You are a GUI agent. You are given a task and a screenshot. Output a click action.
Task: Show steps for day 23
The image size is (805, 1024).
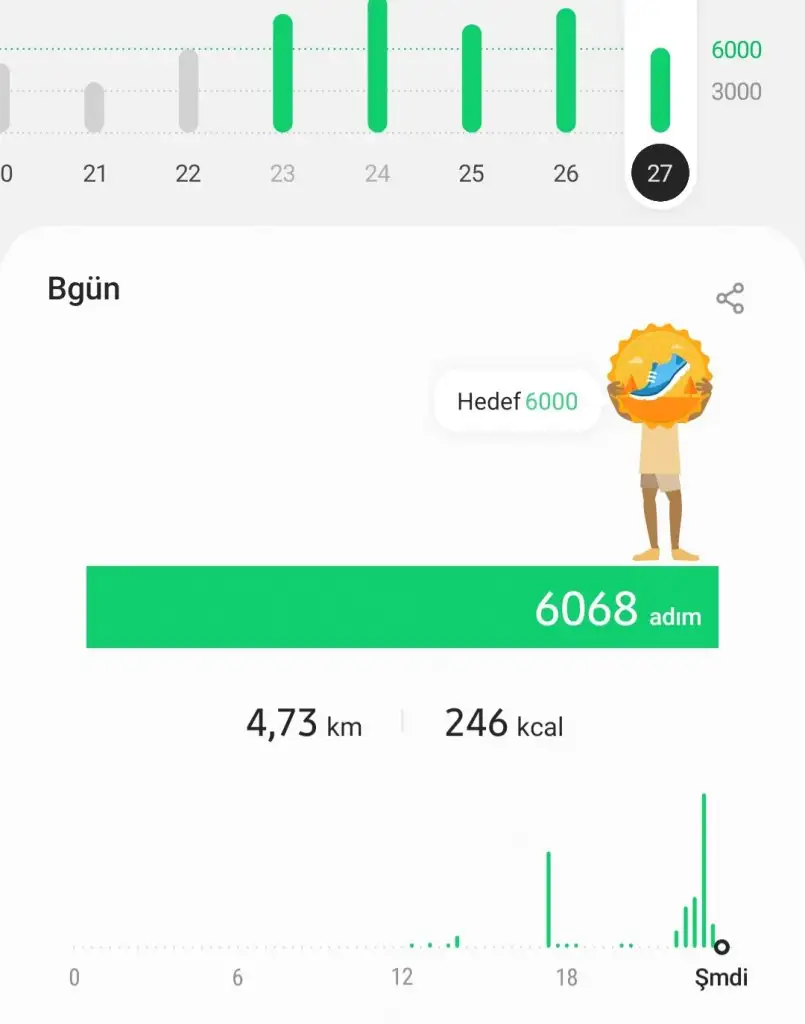[283, 173]
